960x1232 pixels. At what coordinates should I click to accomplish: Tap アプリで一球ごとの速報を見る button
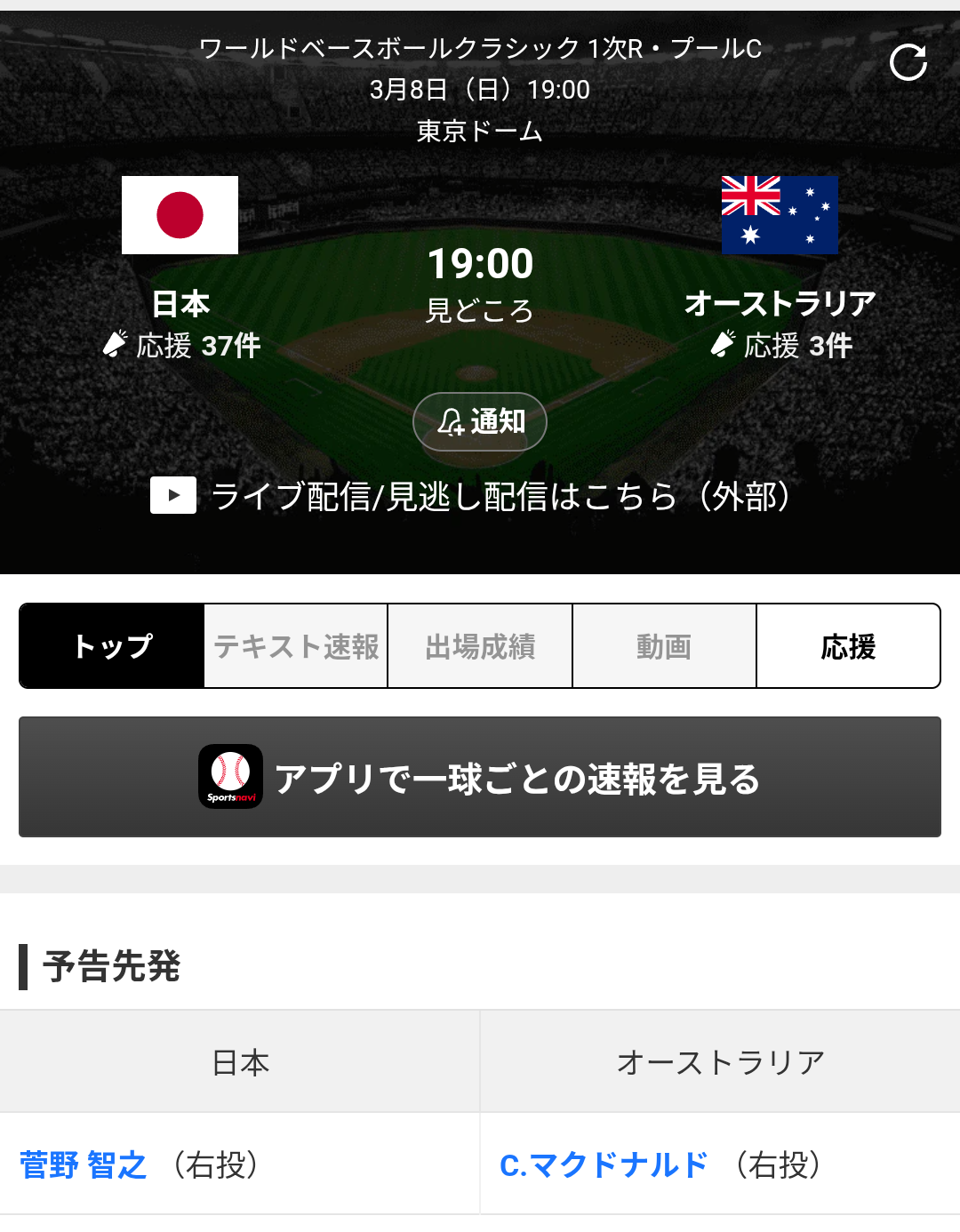pos(480,777)
